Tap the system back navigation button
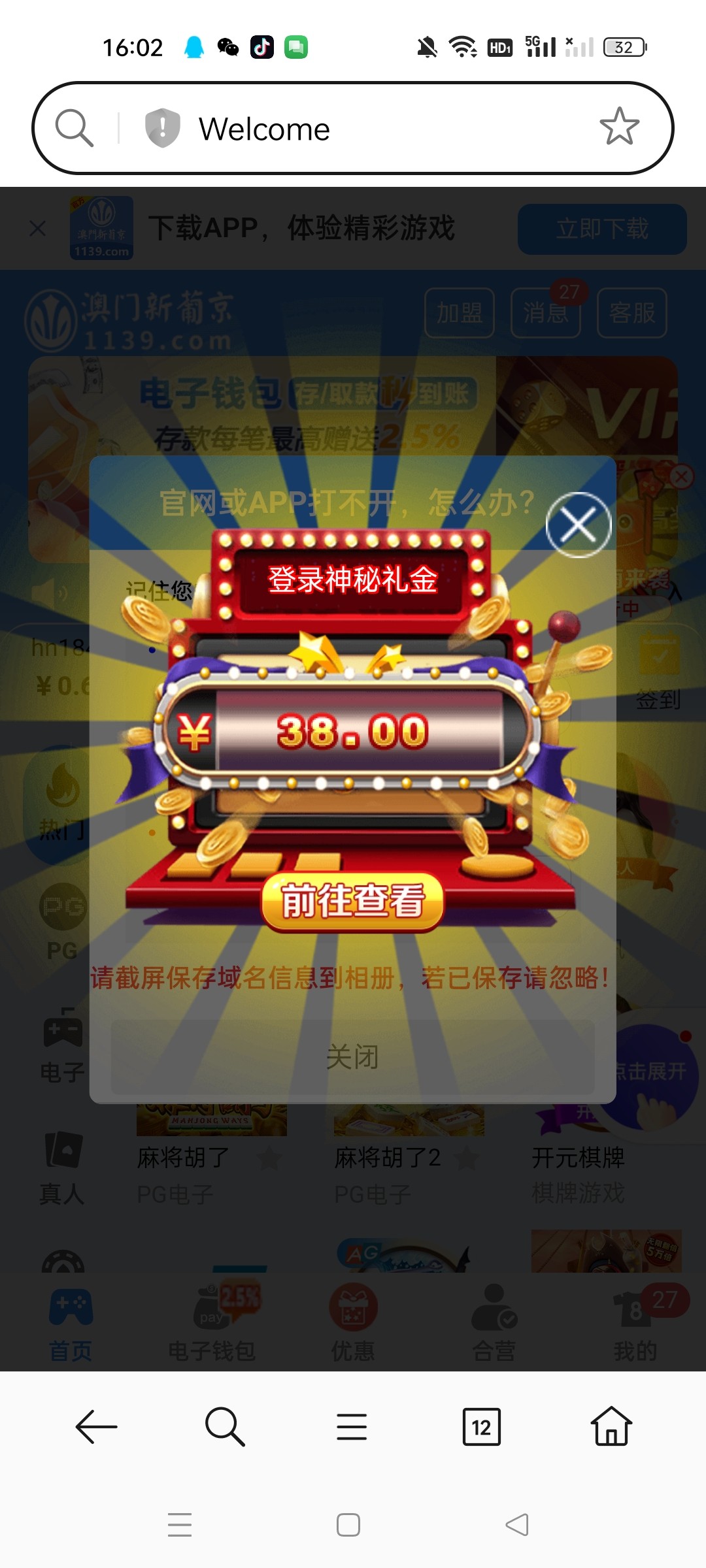Screen dimensions: 706x1568 pyautogui.click(x=517, y=1525)
